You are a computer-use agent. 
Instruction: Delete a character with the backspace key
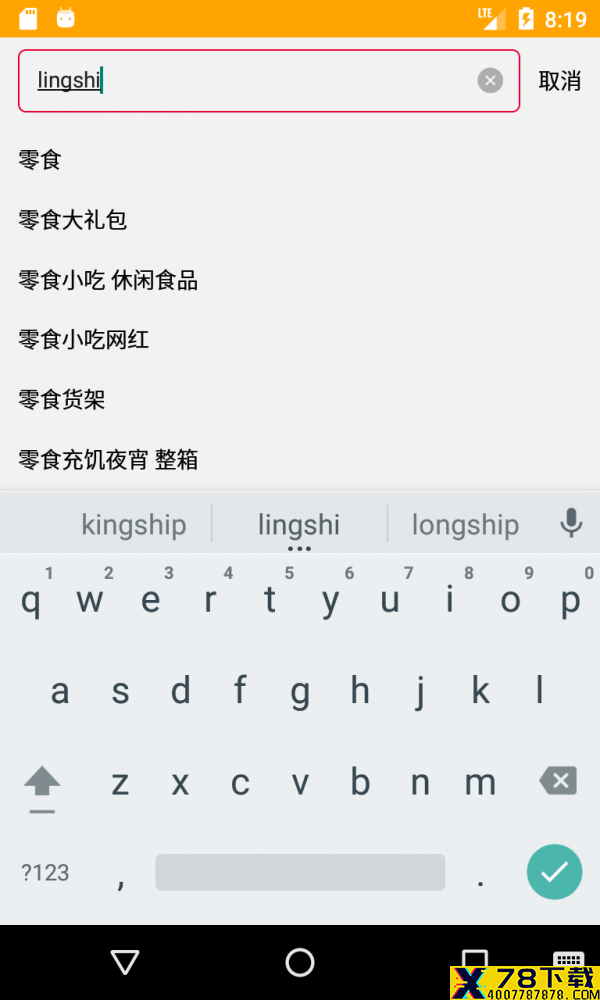(x=558, y=781)
